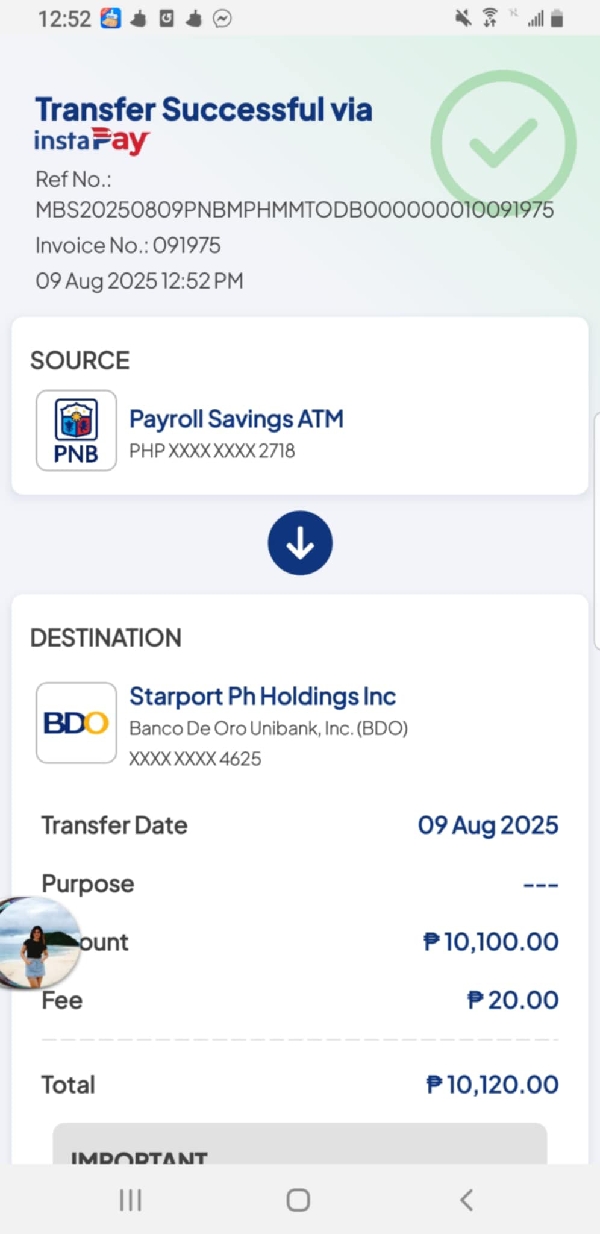This screenshot has width=600, height=1234.
Task: Go back using the navigation bar
Action: coord(466,1200)
